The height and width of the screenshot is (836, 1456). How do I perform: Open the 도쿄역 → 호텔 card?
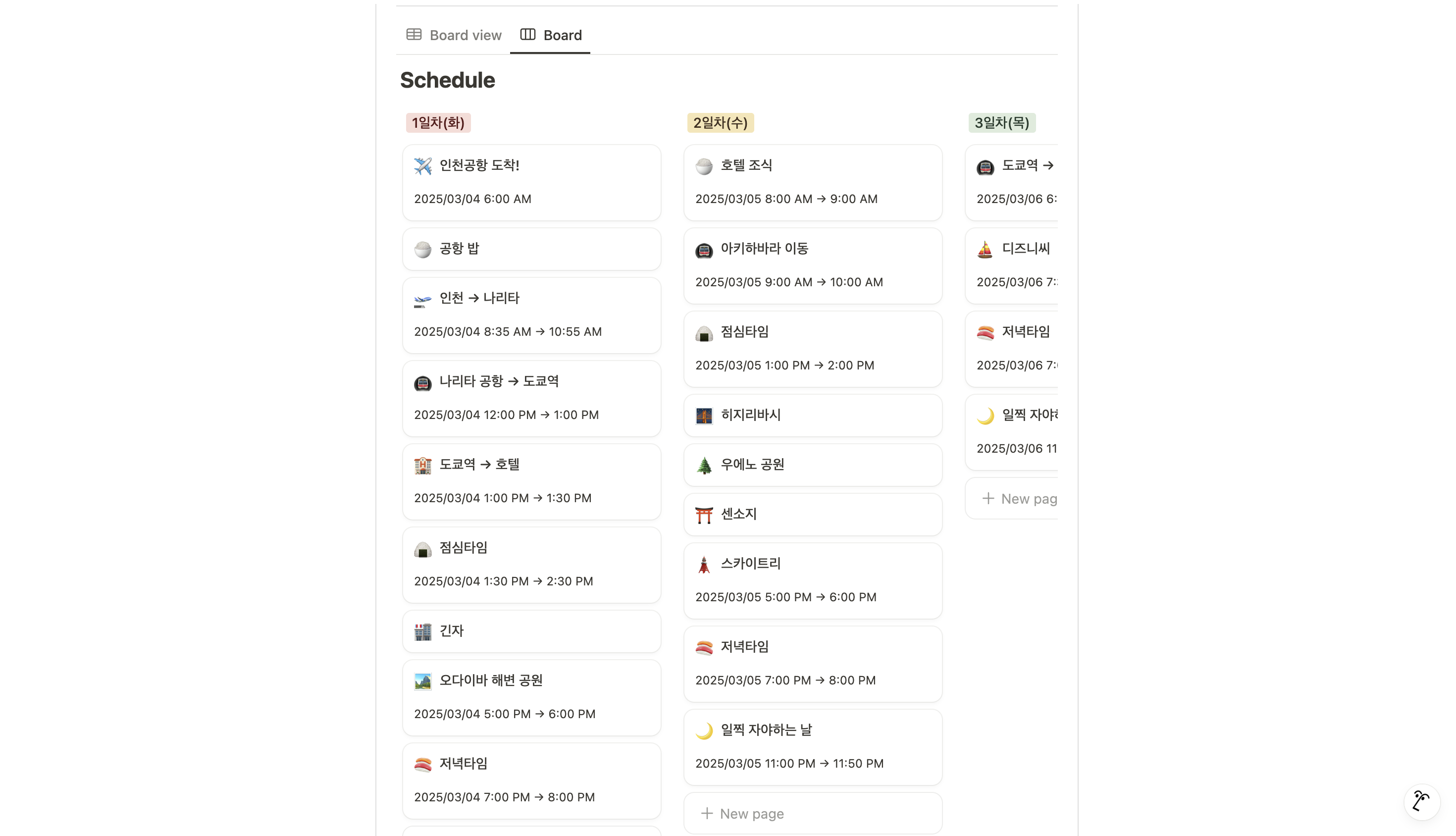[x=531, y=481]
